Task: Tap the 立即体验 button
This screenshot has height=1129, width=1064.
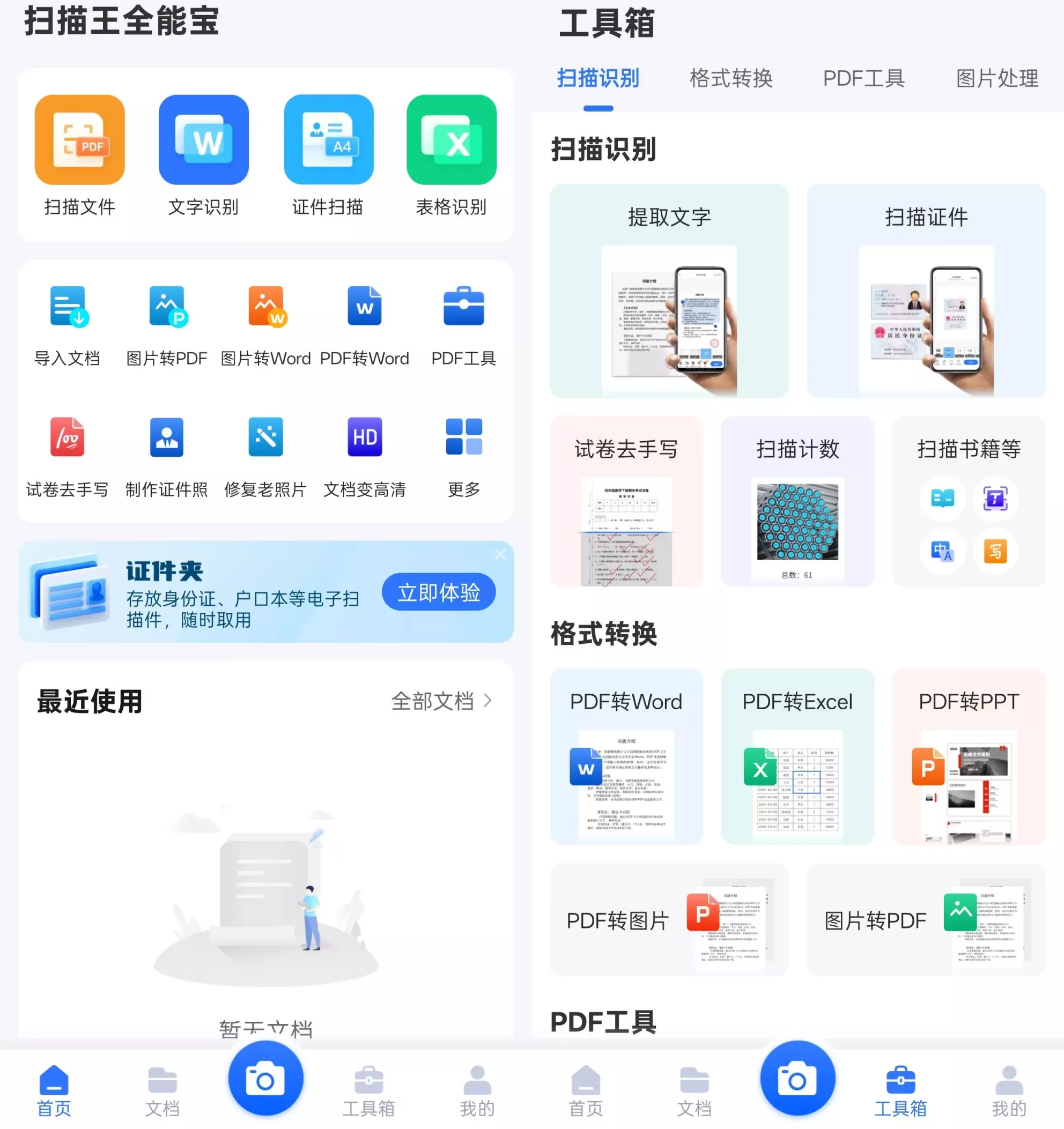Action: click(x=438, y=592)
